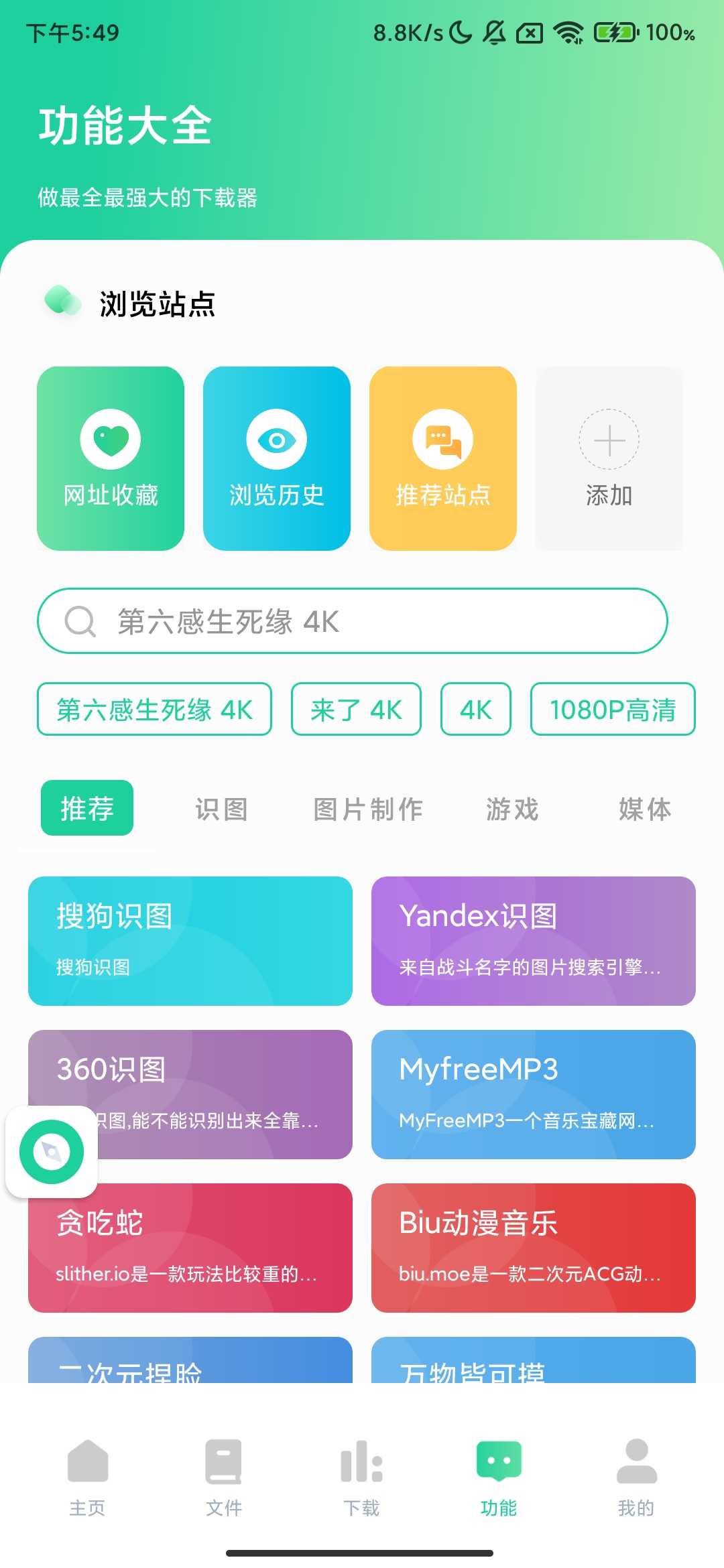
Task: Open the 搜狗识图 card
Action: (x=190, y=940)
